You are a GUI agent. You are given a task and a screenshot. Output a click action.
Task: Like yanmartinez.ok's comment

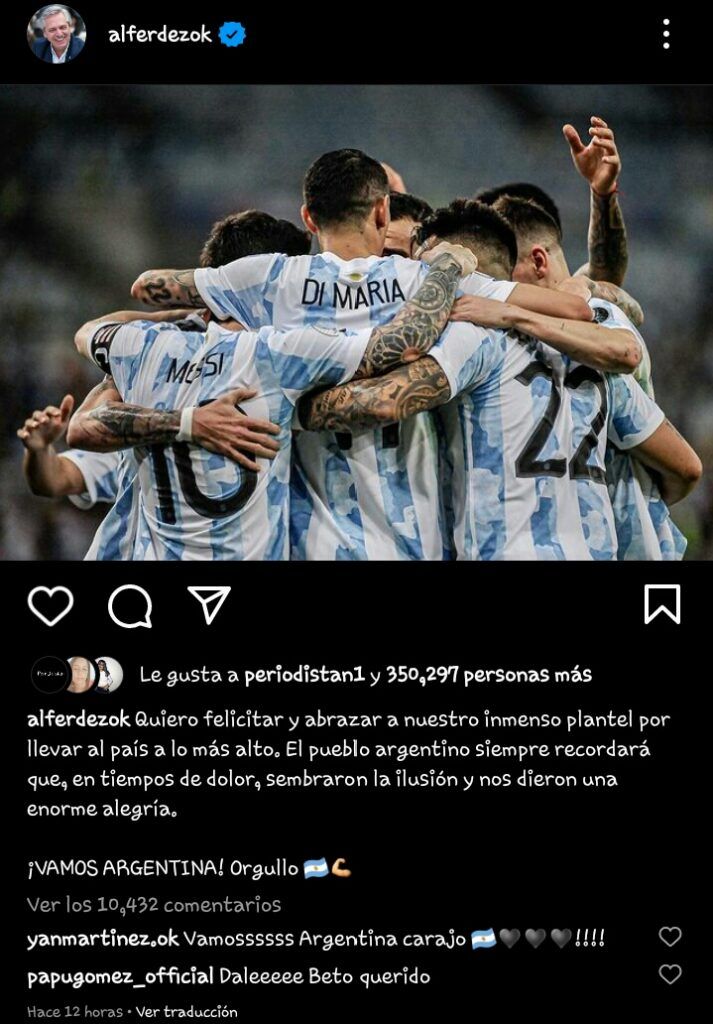(x=670, y=937)
